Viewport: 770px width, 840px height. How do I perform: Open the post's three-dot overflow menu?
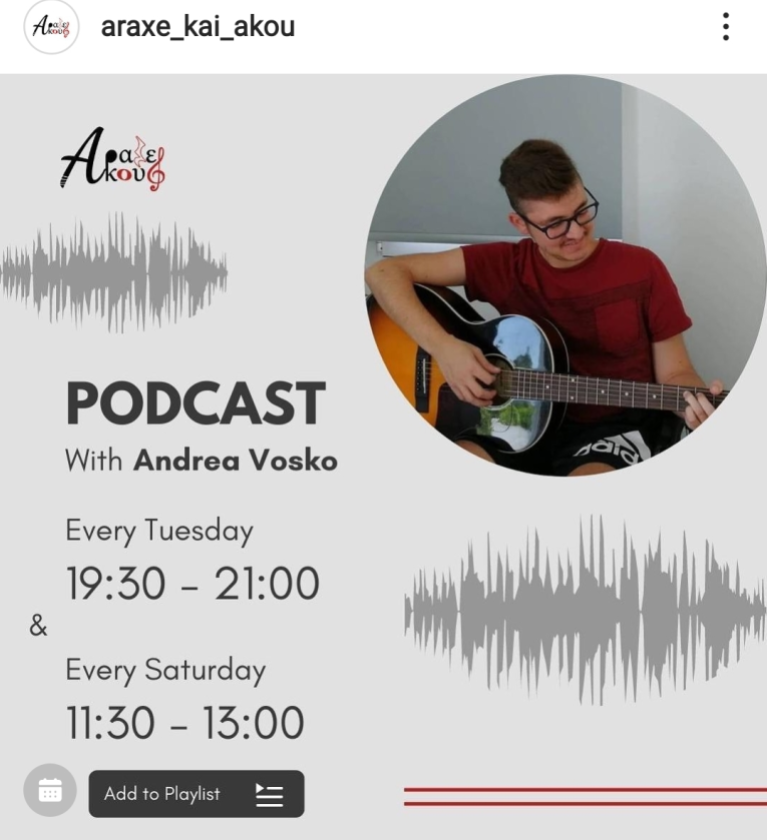point(726,27)
